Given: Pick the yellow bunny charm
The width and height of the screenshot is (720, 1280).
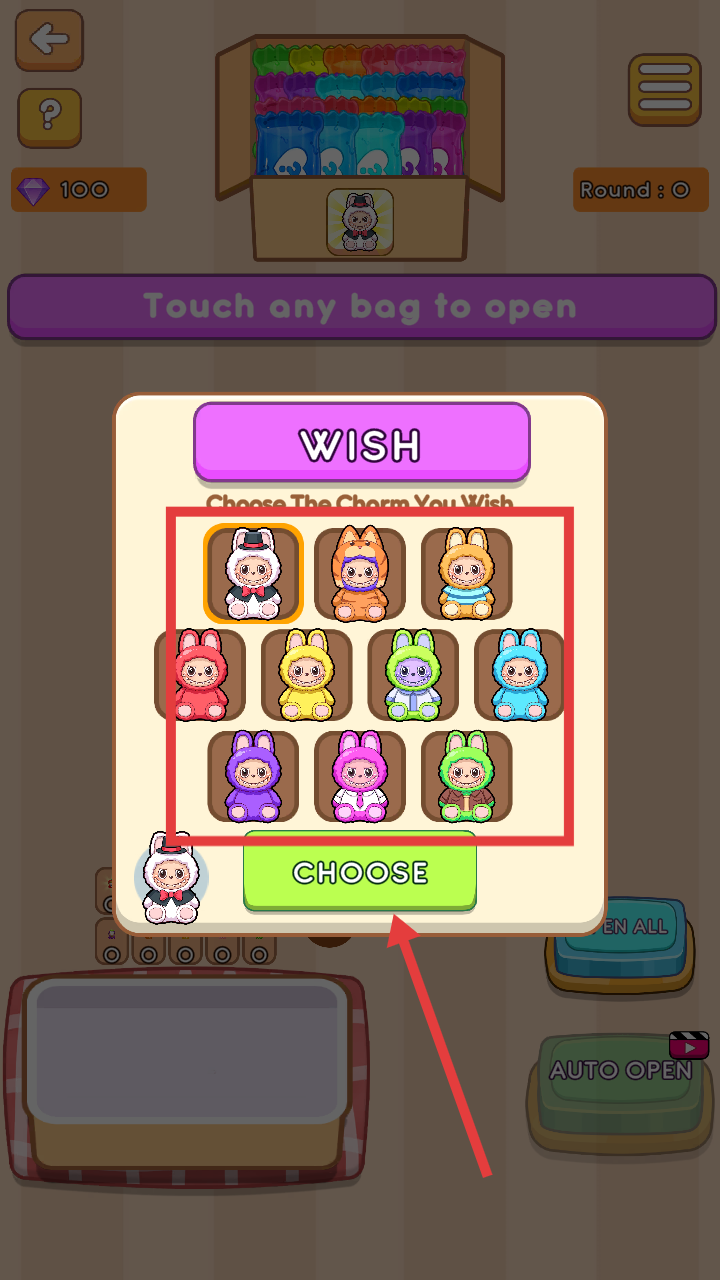Looking at the screenshot, I should click(x=307, y=675).
